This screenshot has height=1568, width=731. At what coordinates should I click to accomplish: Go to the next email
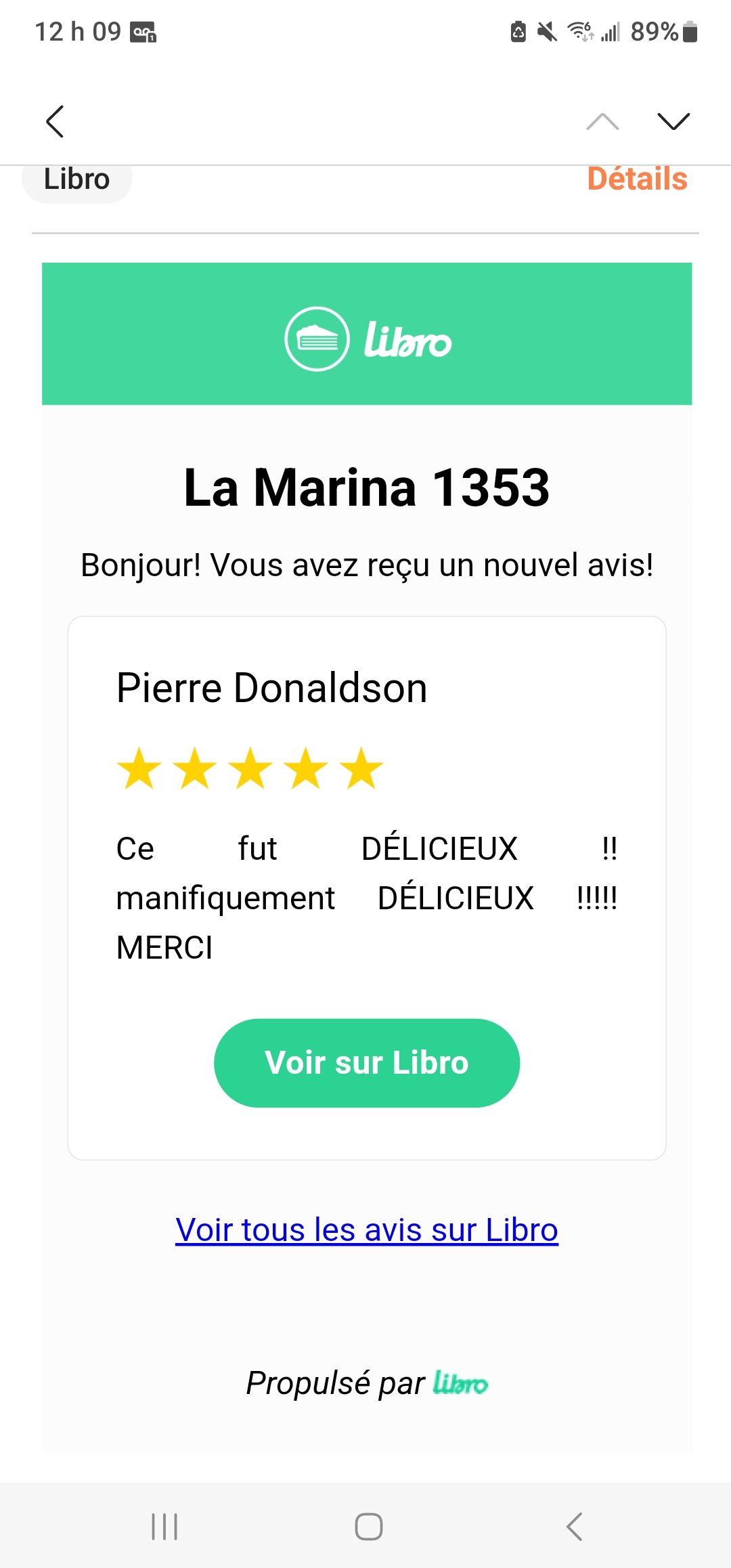673,122
